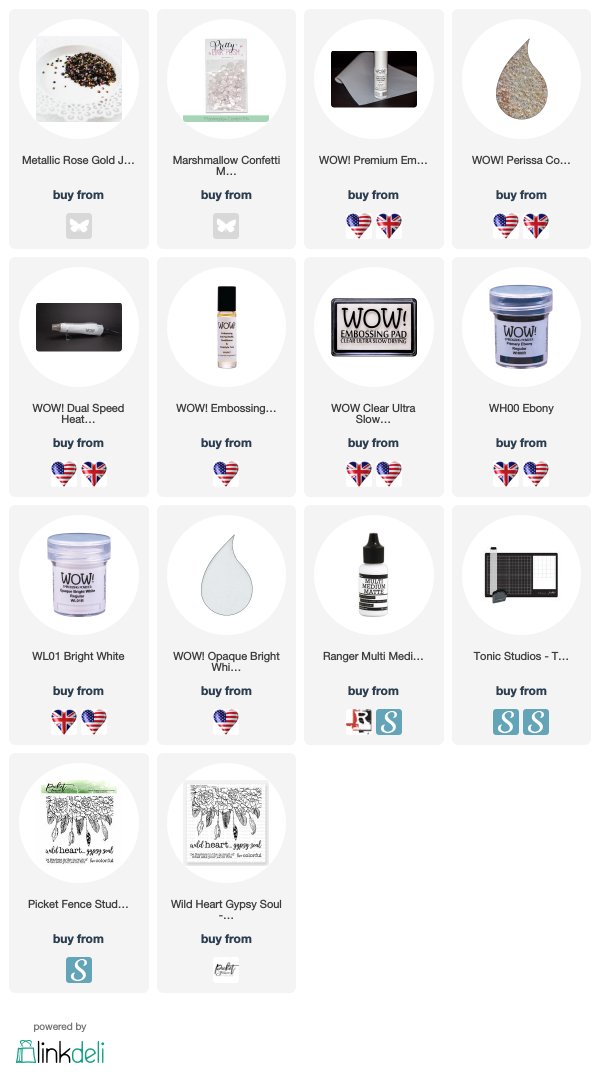Buy WOW! Perissa Co… from the UK store

point(536,226)
